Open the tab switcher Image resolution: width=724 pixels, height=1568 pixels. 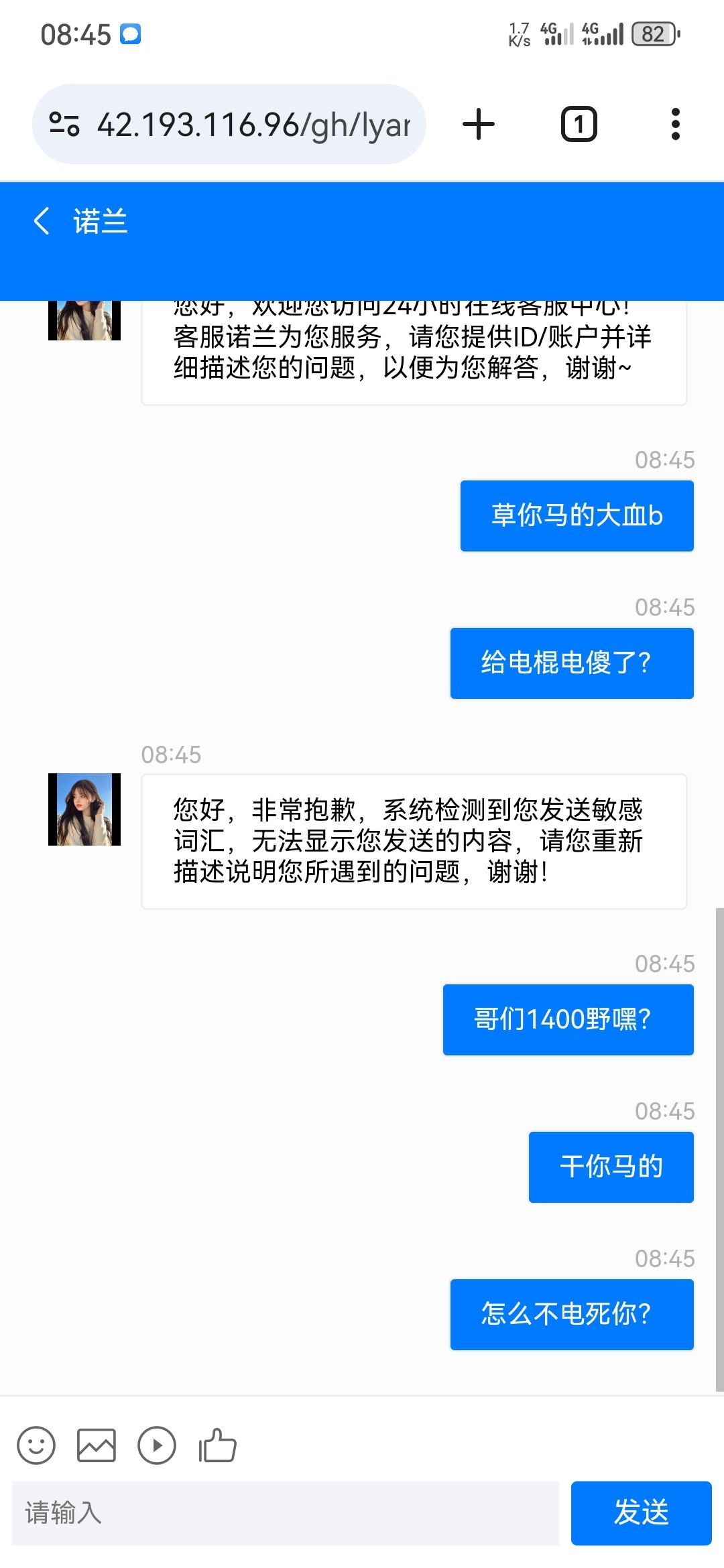point(579,125)
